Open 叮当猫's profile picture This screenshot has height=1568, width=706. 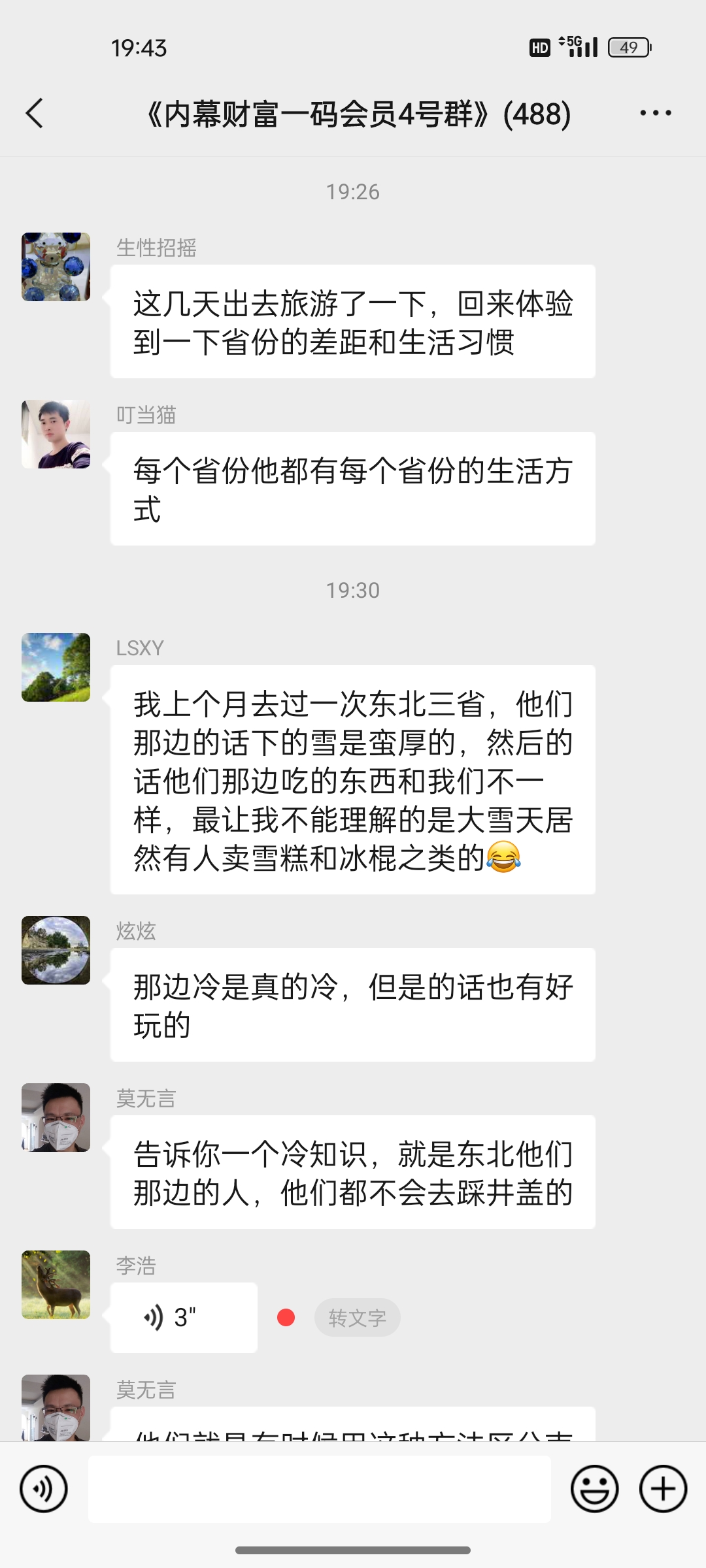point(56,434)
